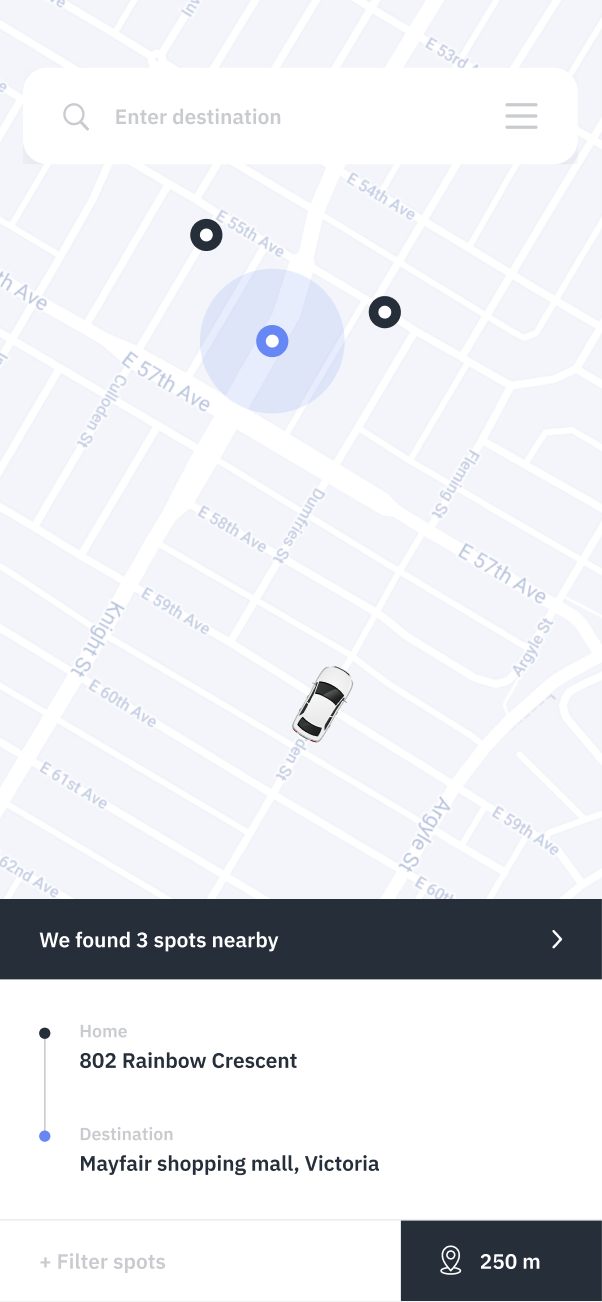Viewport: 602px width, 1302px height.
Task: Select the parking spot marker below E 54th Ave
Action: pos(385,312)
